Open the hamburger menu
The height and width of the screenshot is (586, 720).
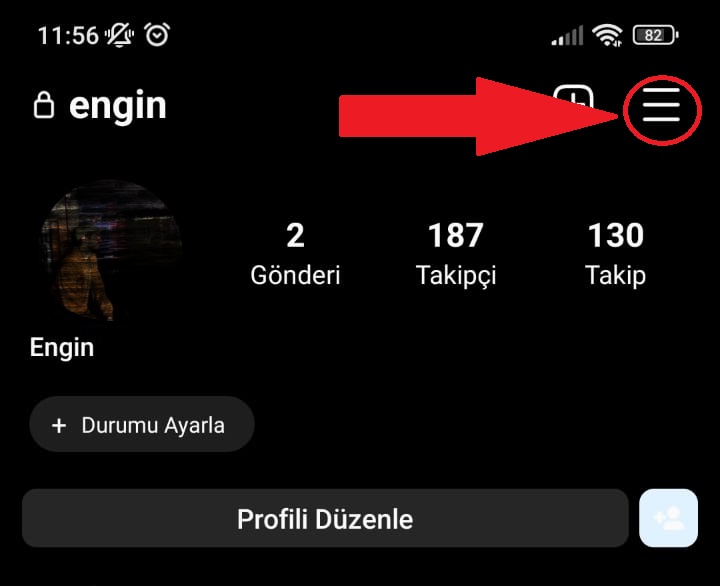tap(661, 105)
